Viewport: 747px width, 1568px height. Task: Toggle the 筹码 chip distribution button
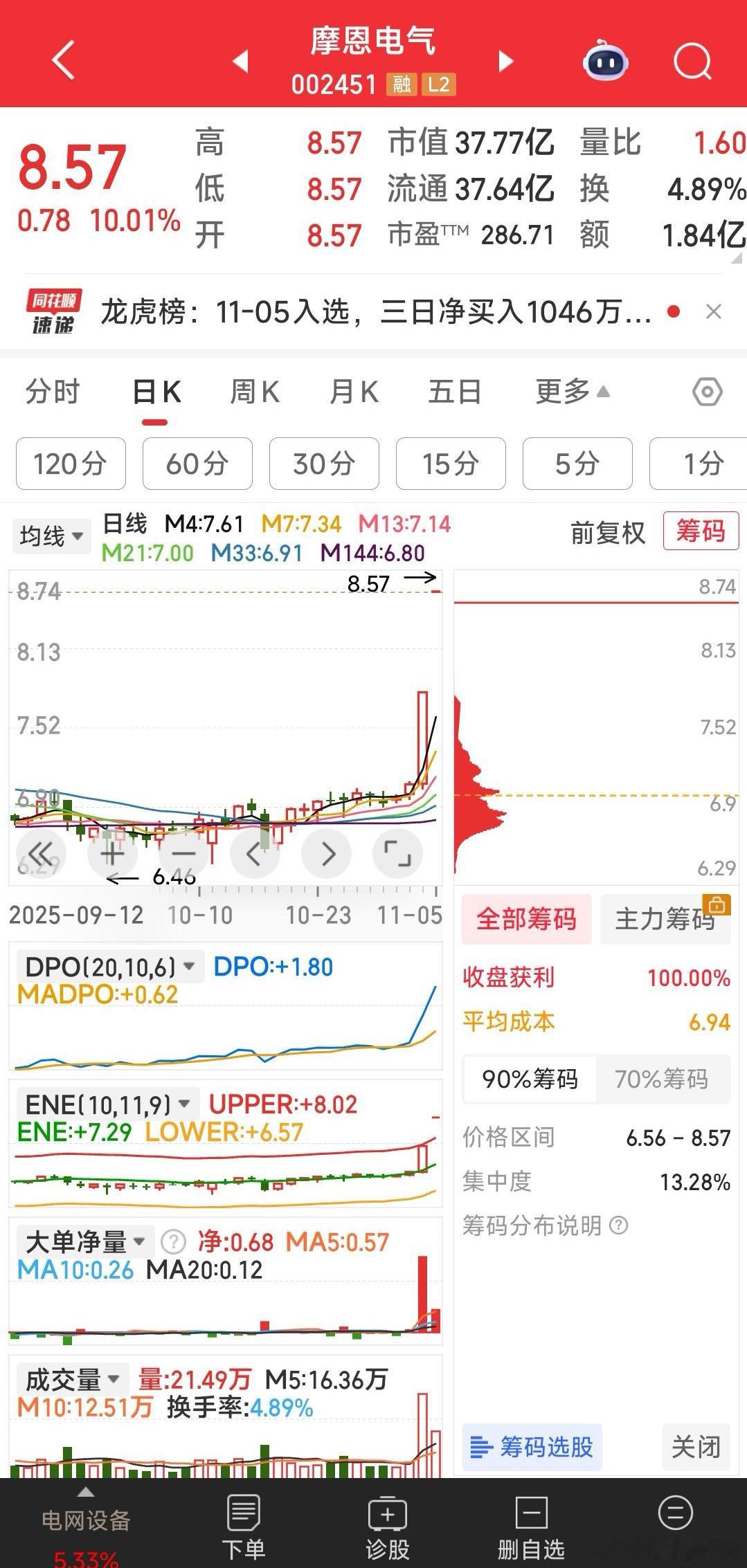[x=701, y=531]
